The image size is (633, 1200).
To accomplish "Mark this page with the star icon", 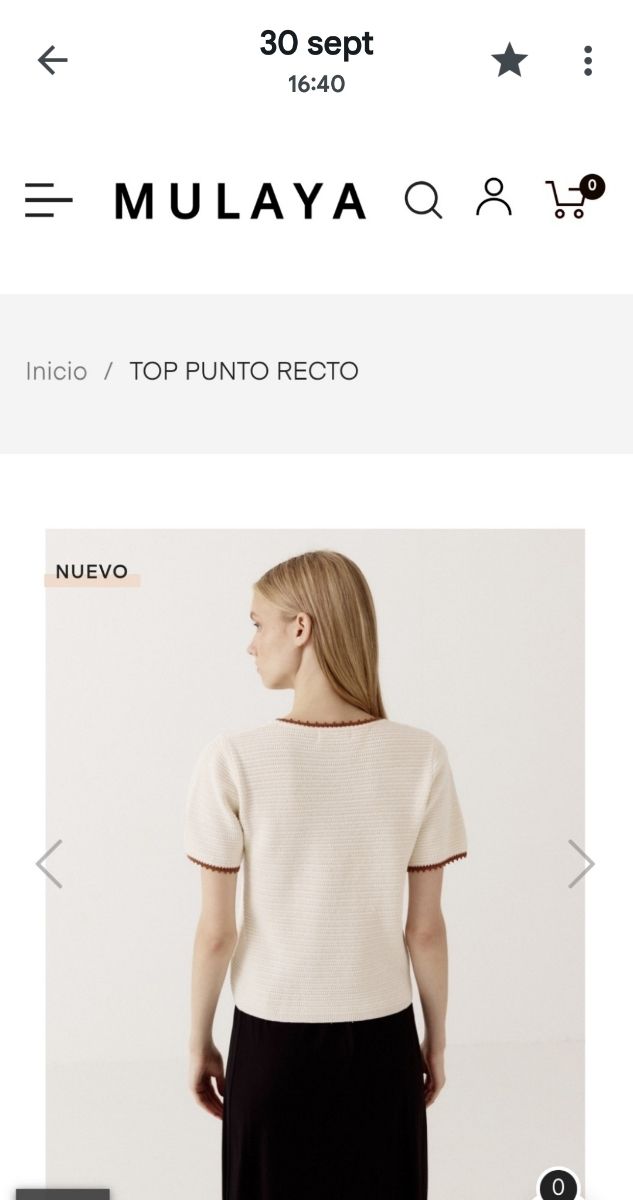I will click(509, 61).
